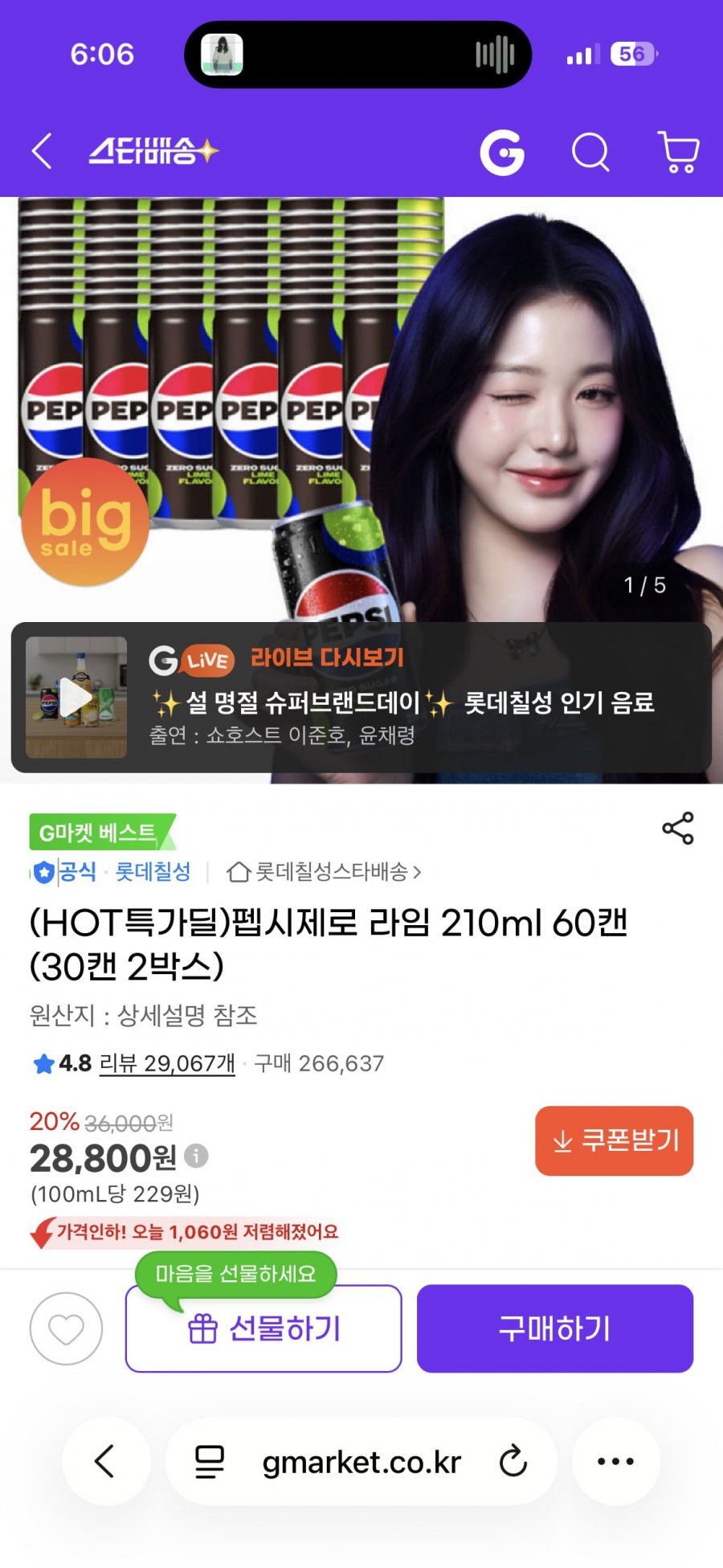
Task: Tap 선물하기 to send as a gift
Action: [263, 1329]
